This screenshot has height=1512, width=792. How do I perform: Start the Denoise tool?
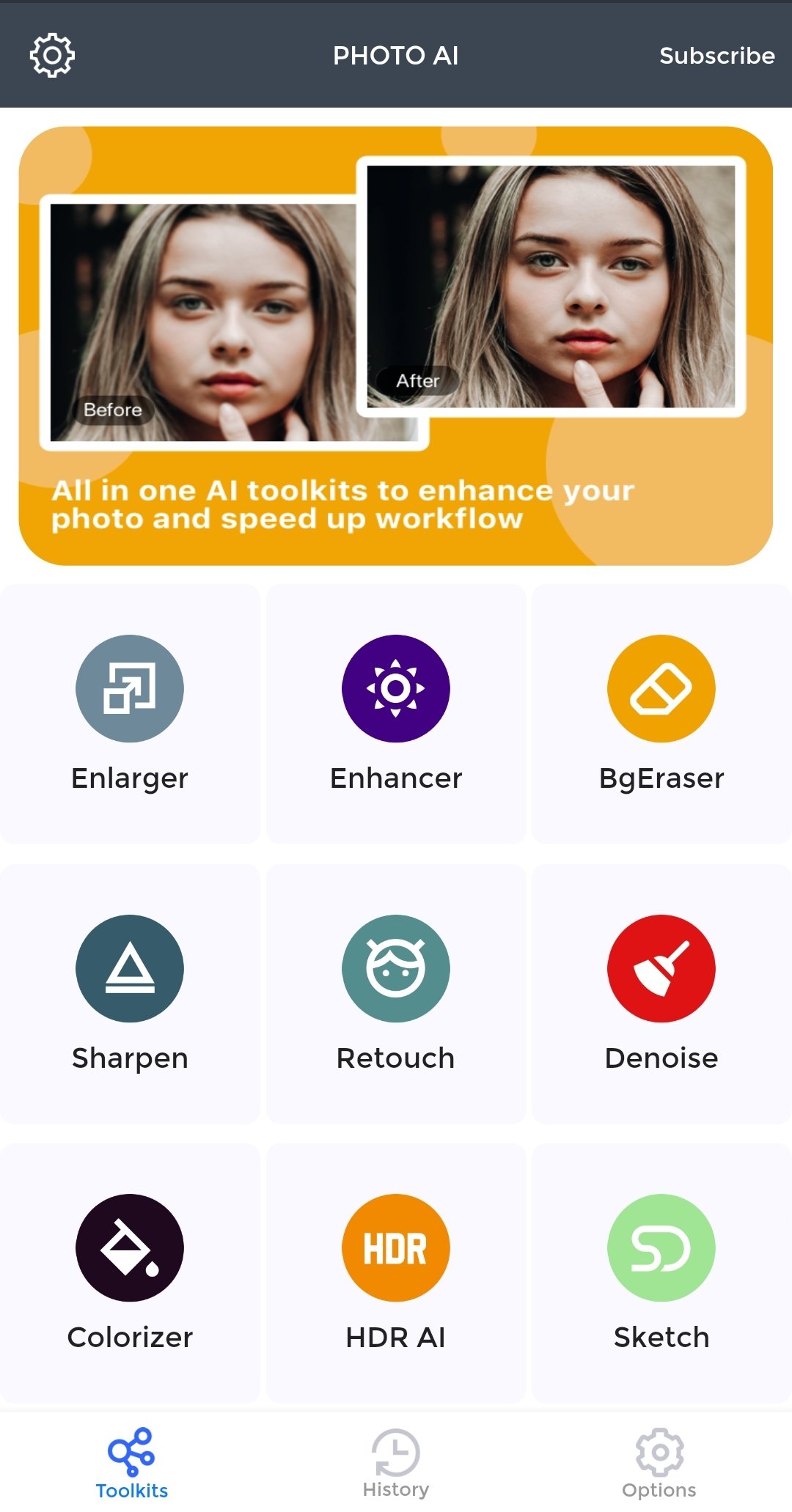(x=661, y=994)
